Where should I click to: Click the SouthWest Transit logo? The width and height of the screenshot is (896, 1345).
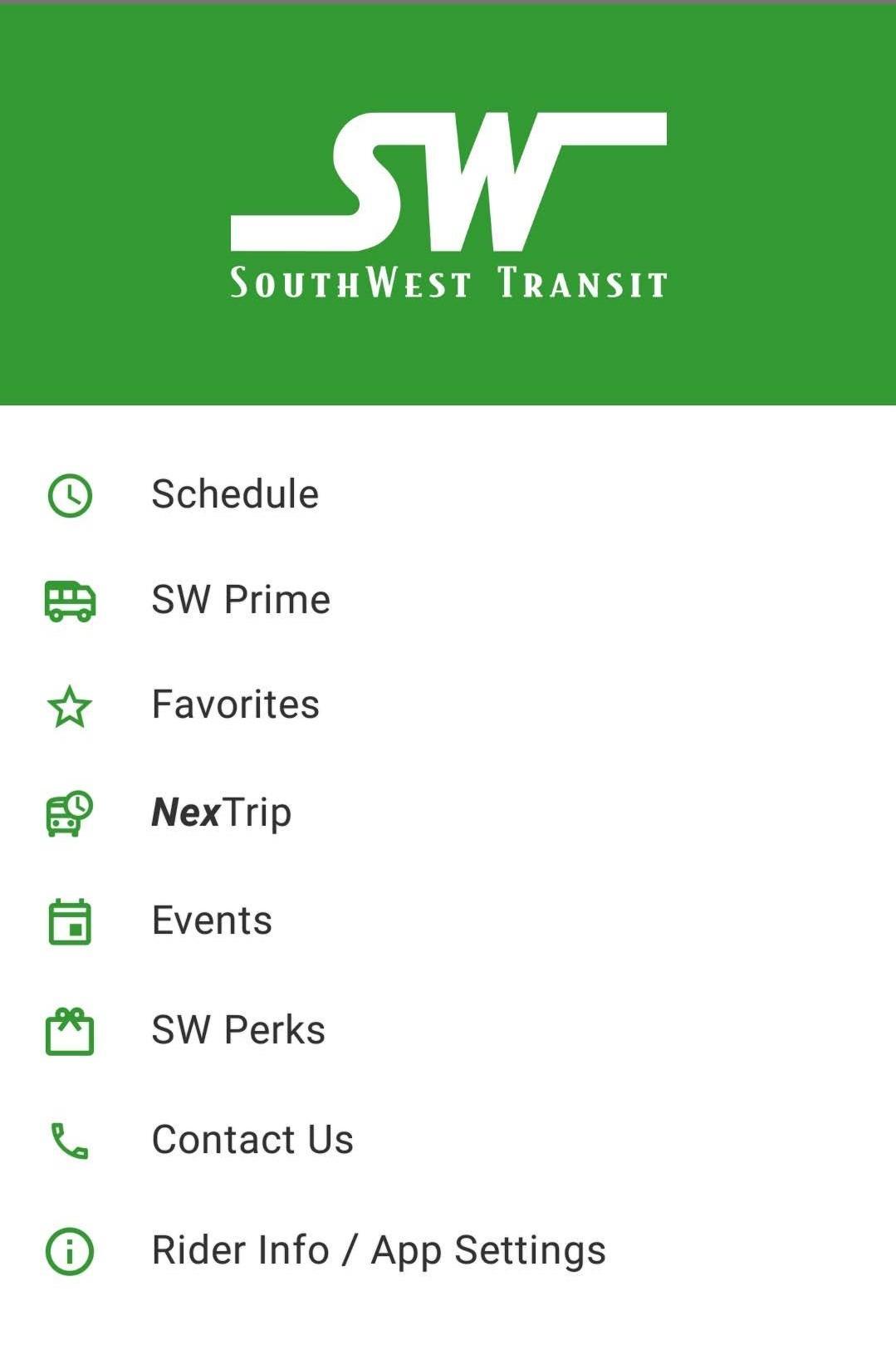click(x=448, y=204)
